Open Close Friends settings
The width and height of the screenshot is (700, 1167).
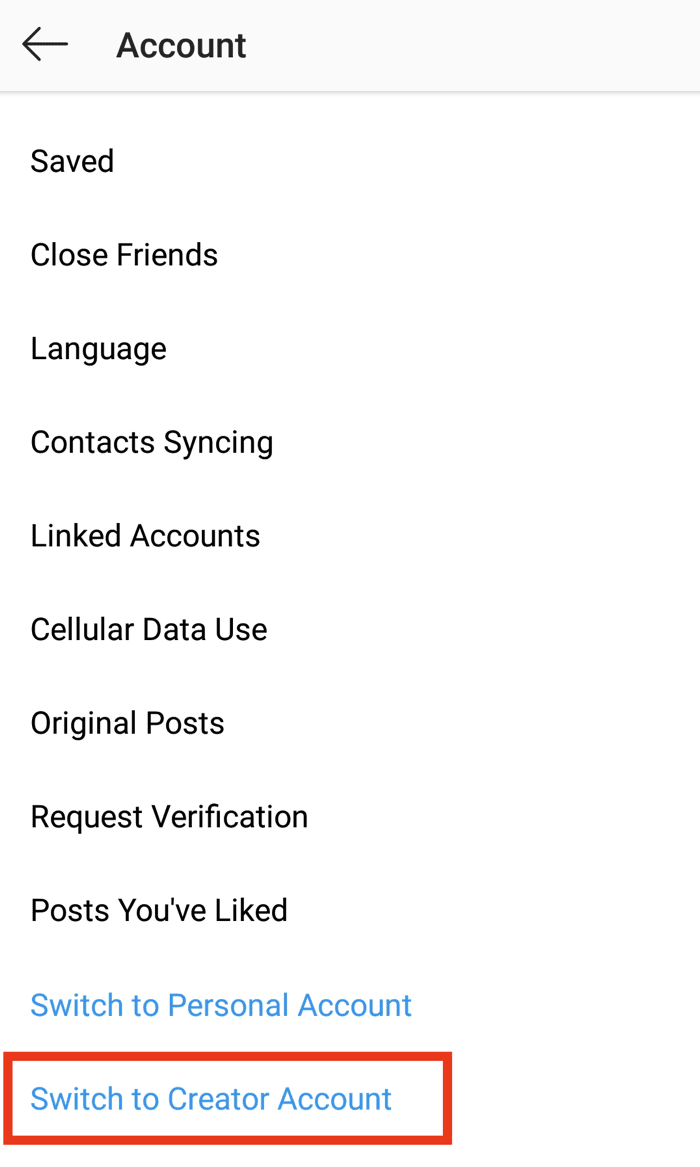[124, 255]
